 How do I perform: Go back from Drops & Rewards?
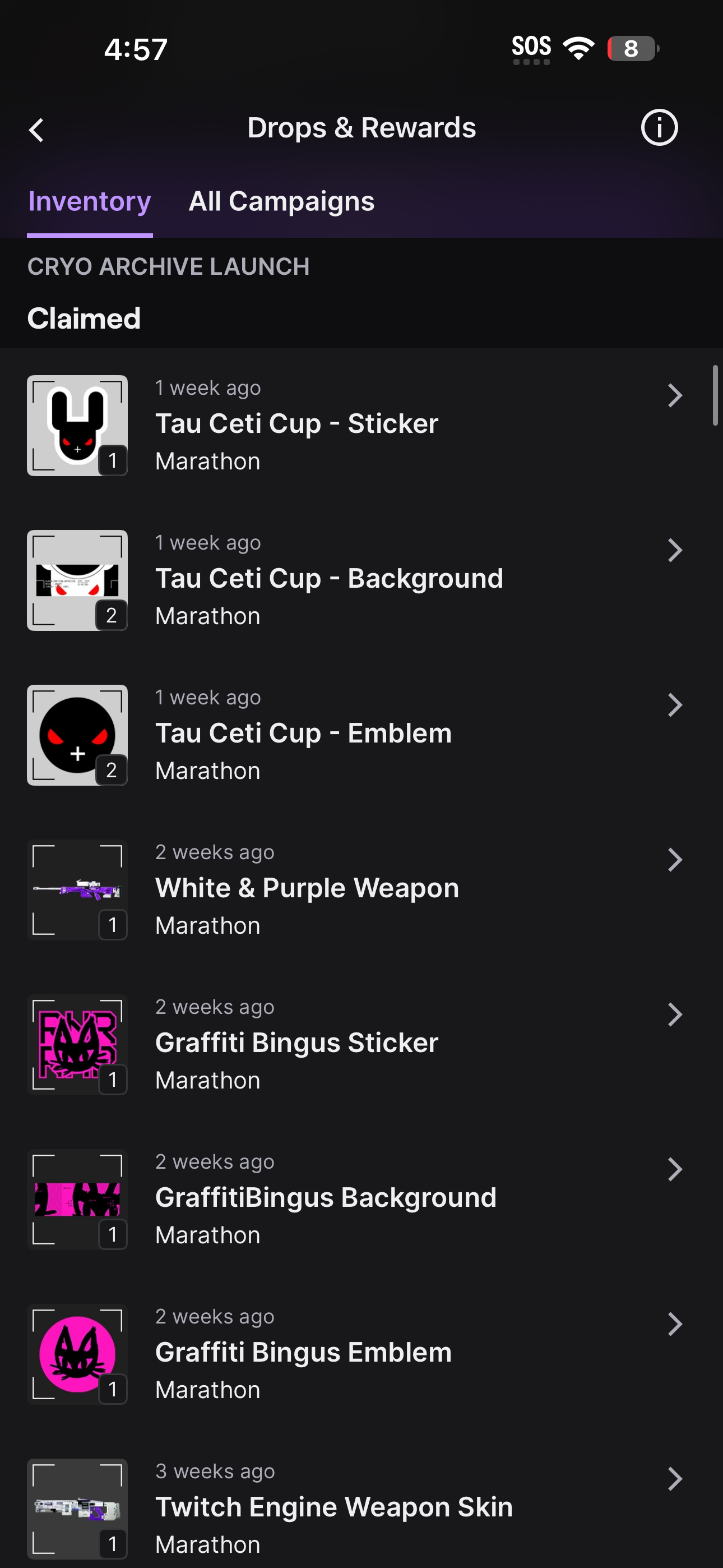coord(36,130)
